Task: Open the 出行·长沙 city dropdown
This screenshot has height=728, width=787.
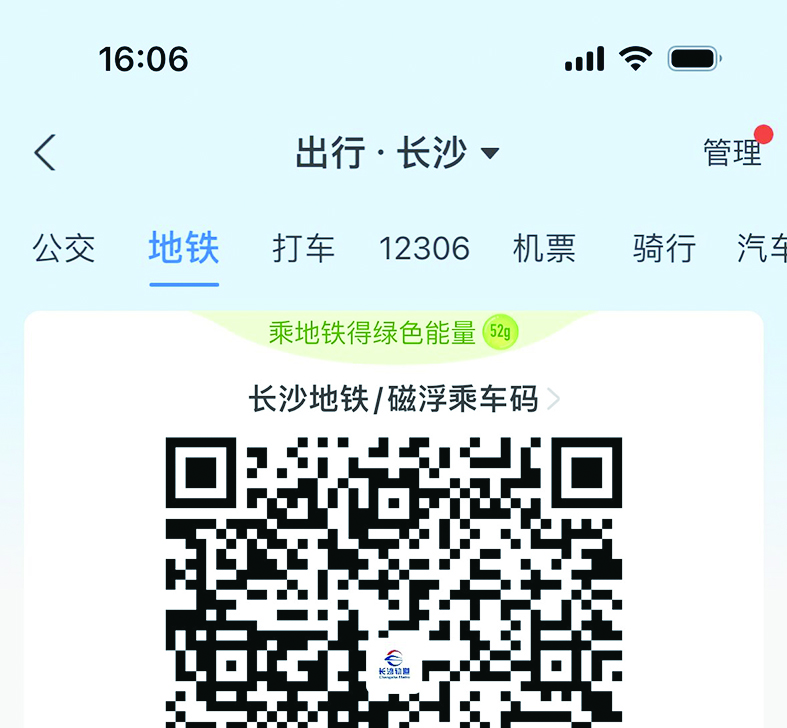Action: point(397,153)
